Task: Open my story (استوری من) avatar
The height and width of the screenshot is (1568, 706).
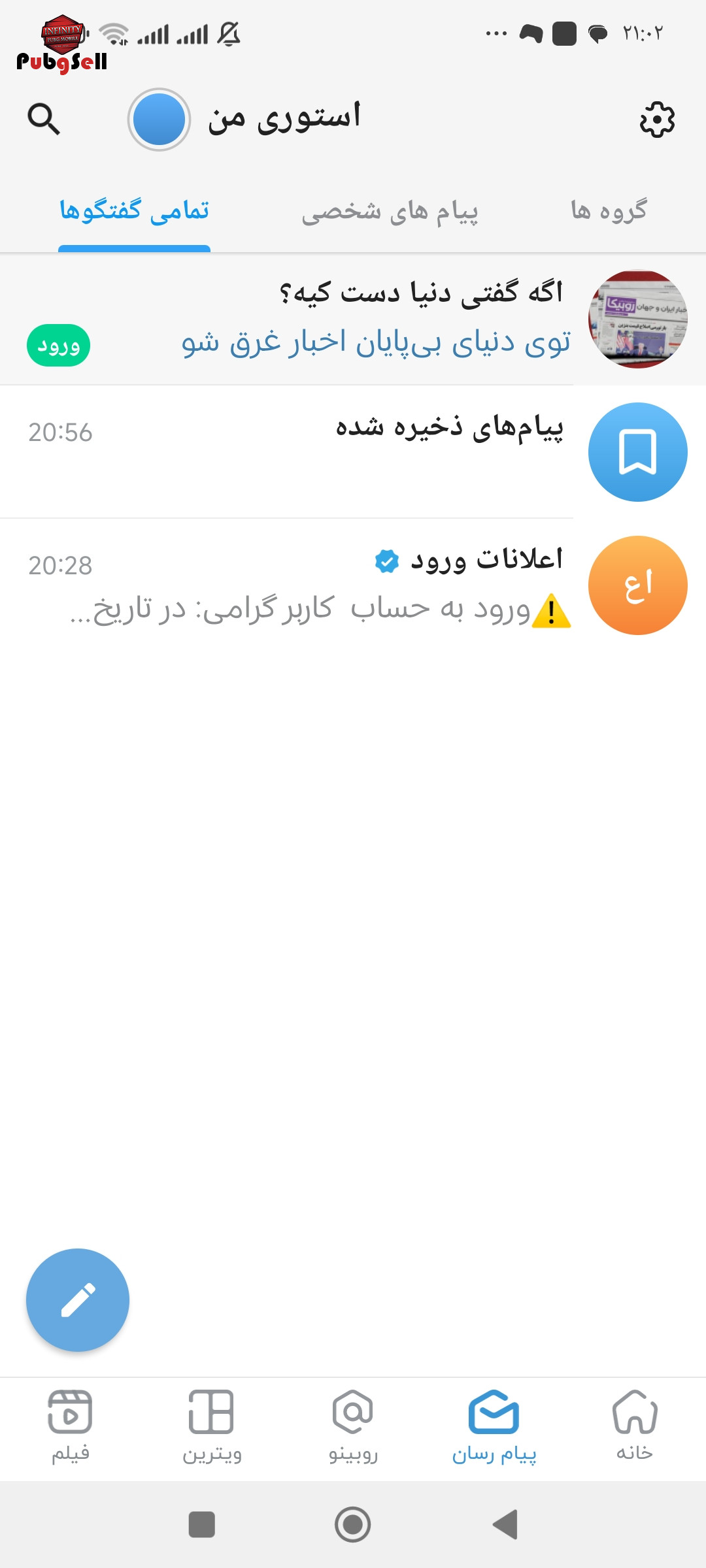Action: point(159,120)
